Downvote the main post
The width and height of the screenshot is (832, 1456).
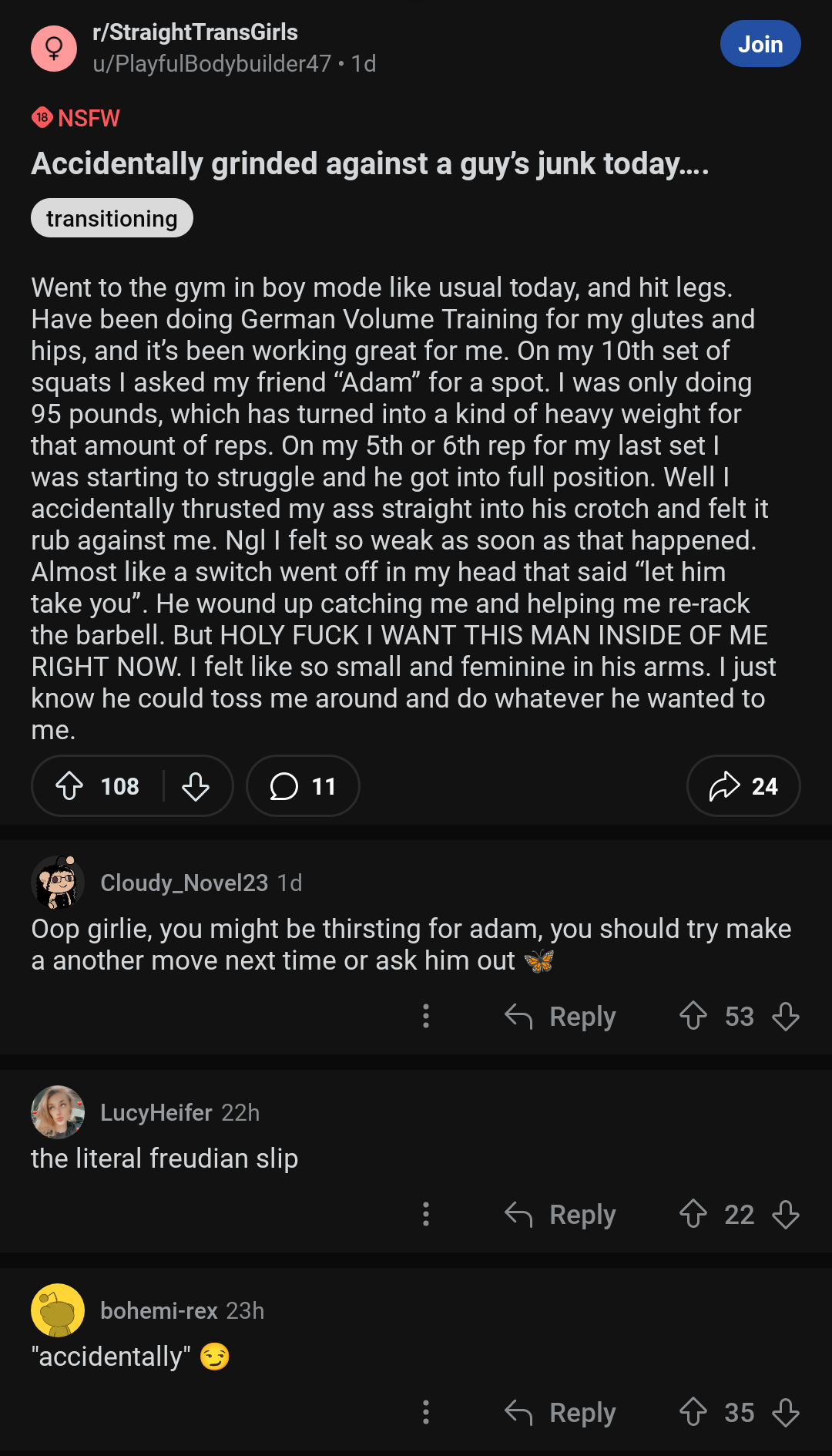pos(196,786)
